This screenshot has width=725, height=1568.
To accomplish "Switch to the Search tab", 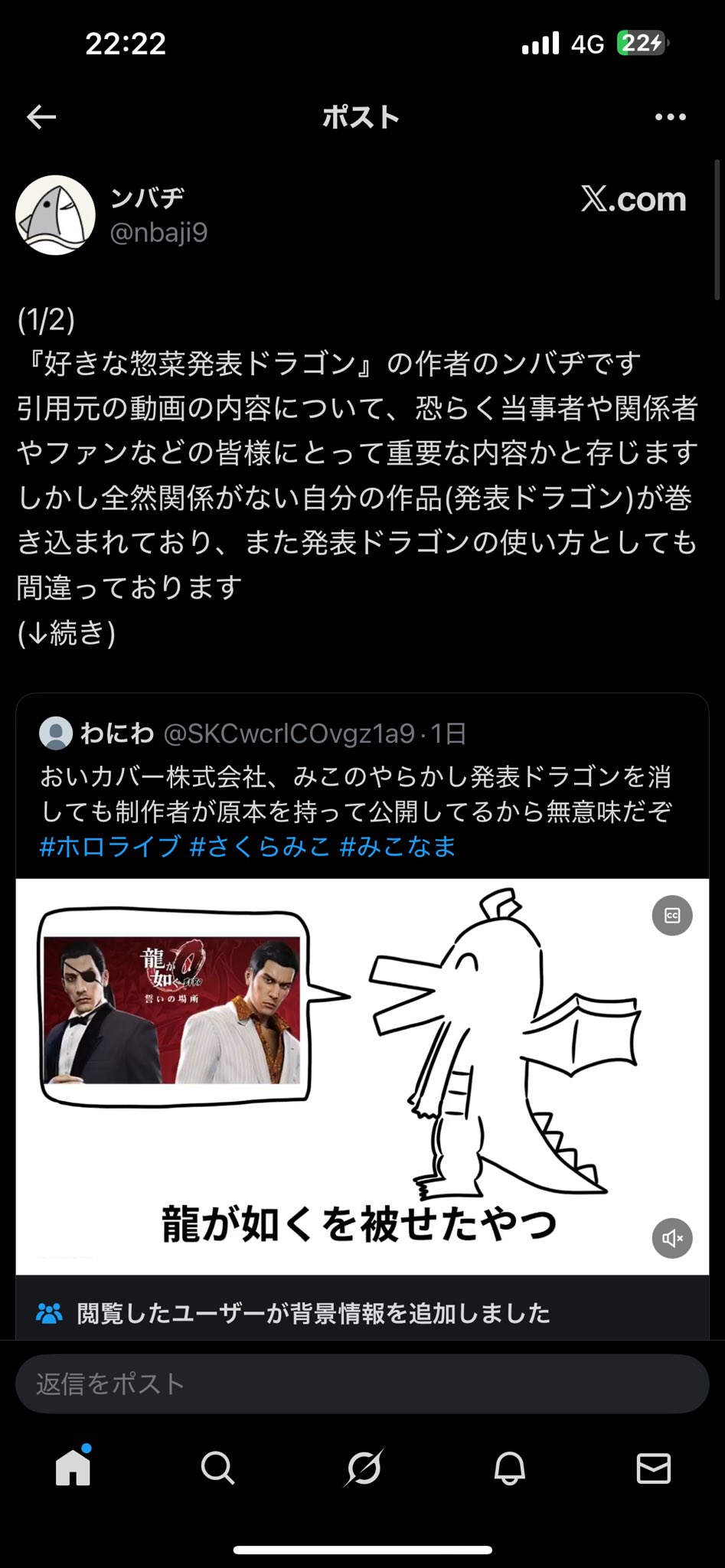I will coord(217,1468).
